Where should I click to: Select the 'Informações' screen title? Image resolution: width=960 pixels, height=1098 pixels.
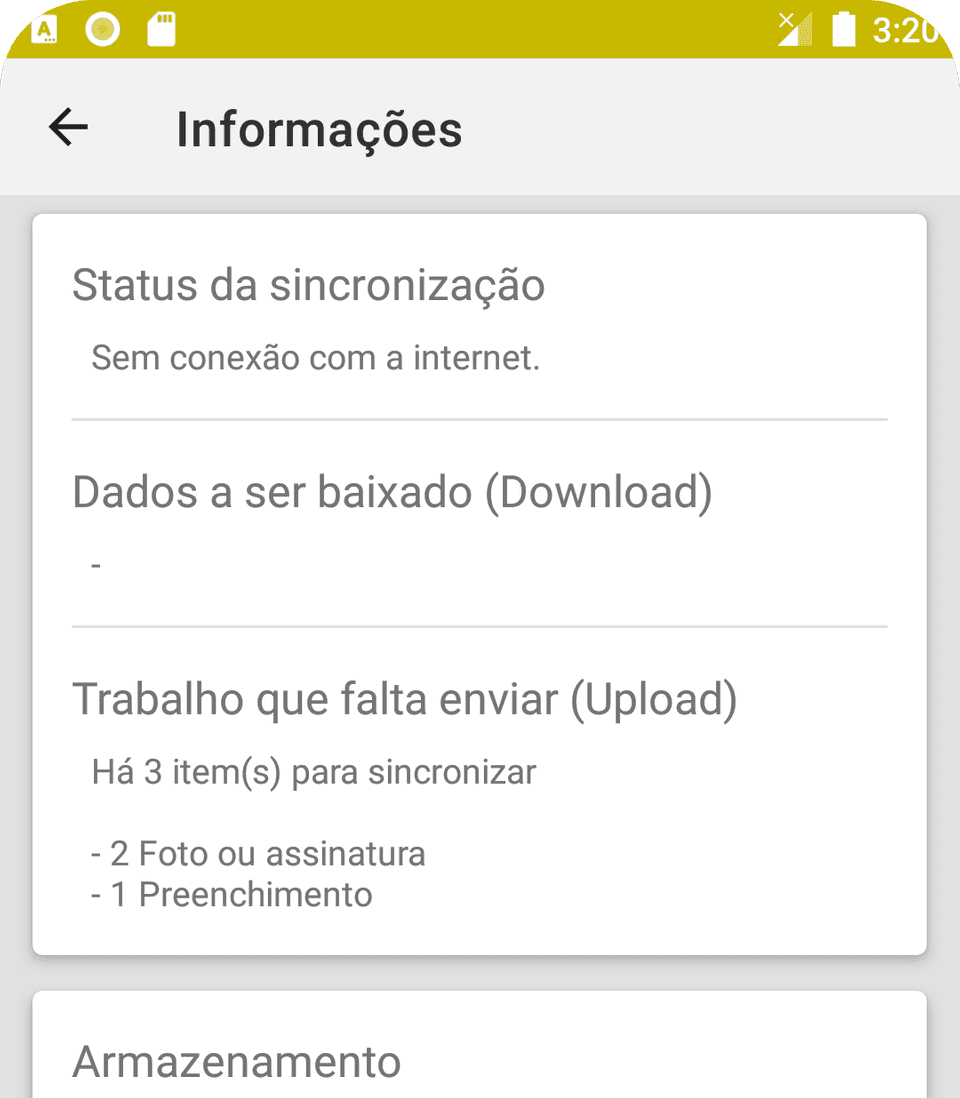click(319, 129)
